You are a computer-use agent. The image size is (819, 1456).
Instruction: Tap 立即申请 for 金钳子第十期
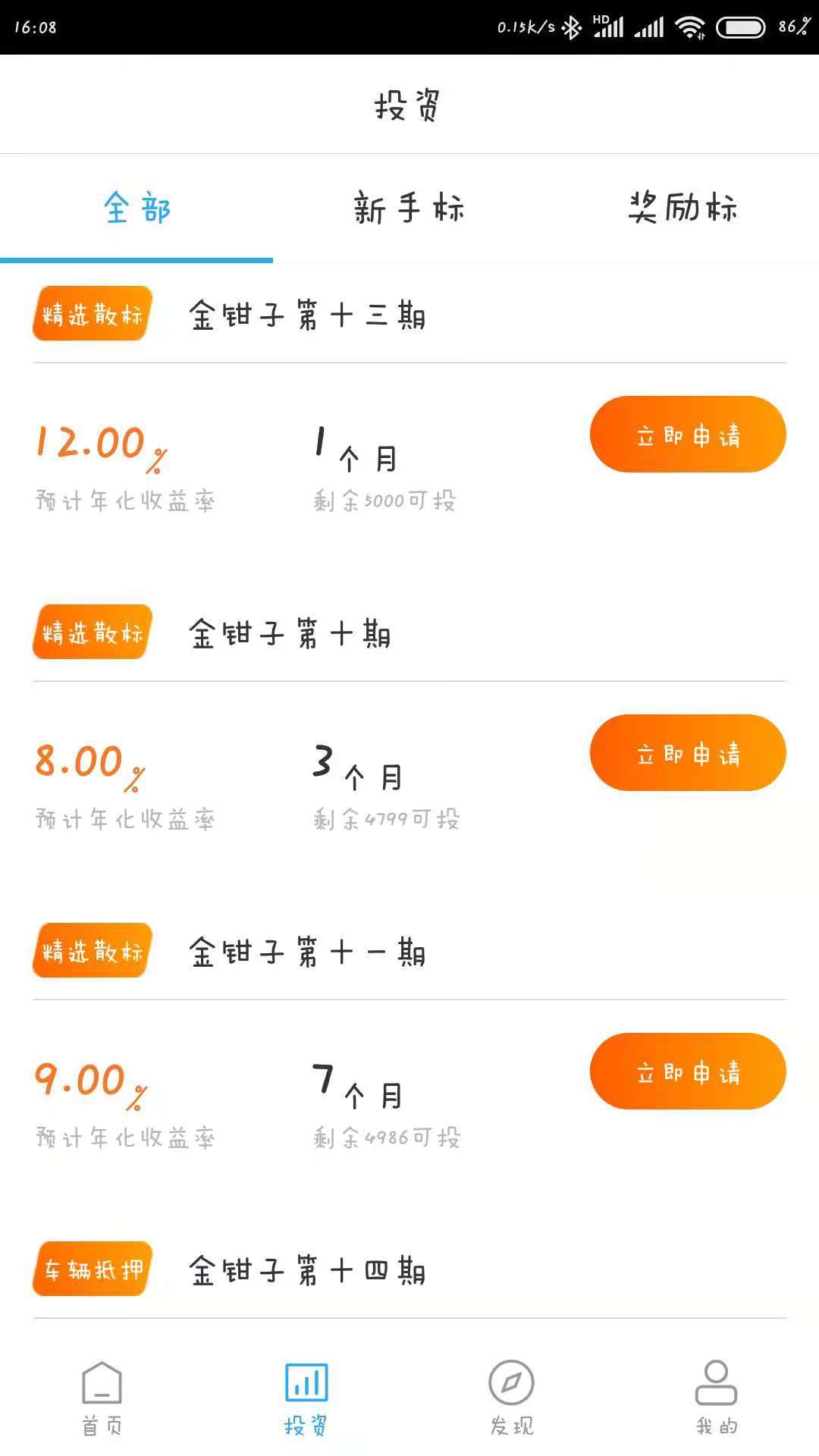click(x=688, y=753)
